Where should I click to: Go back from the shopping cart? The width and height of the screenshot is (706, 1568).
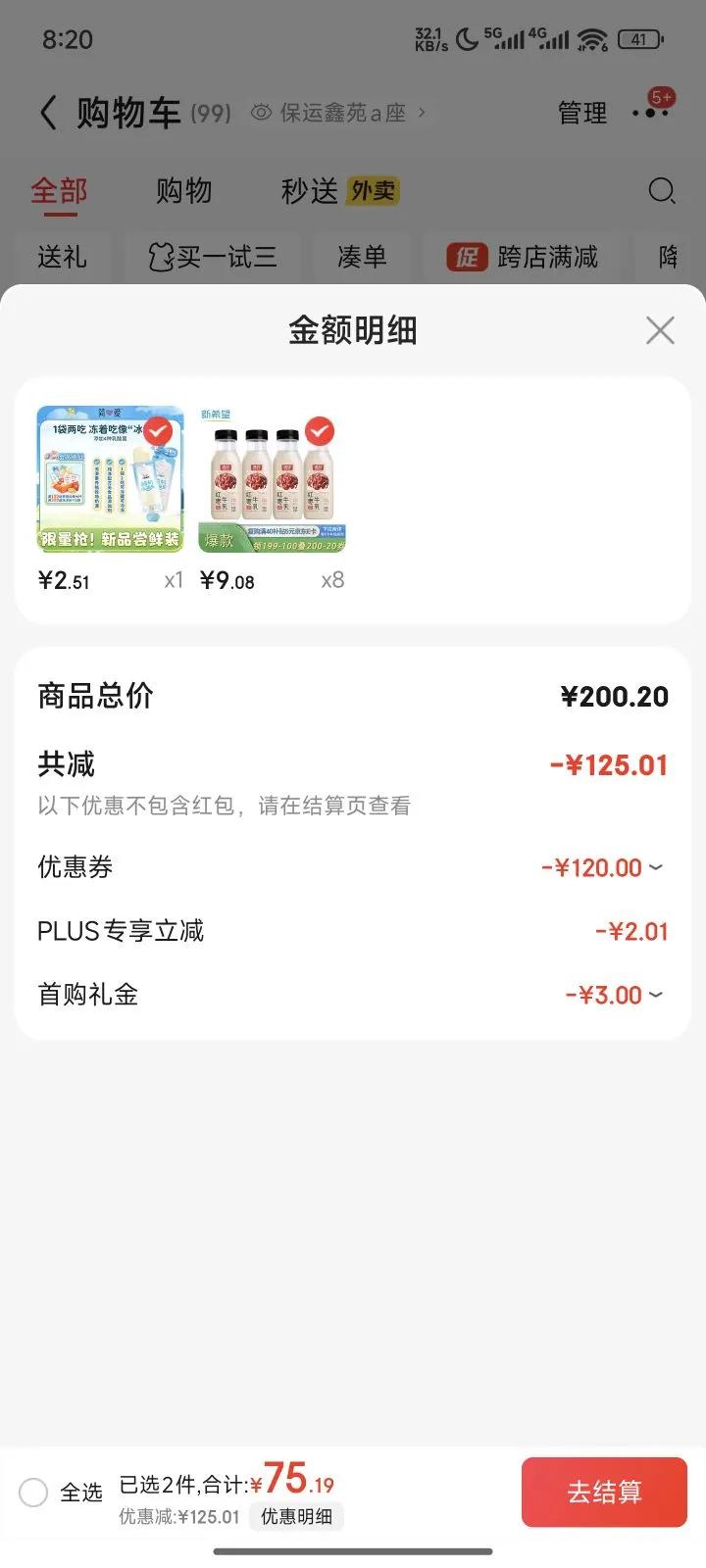(48, 113)
